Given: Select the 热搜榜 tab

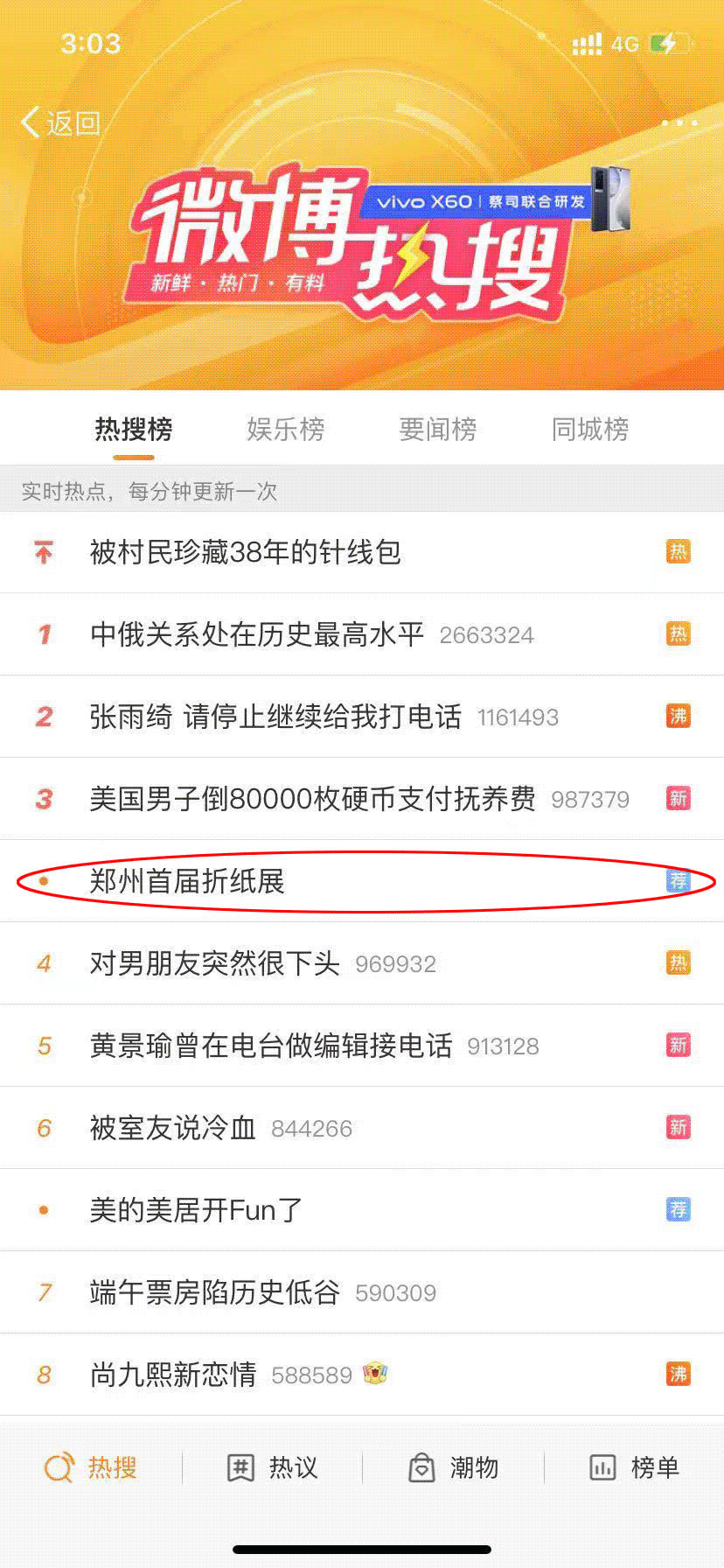Looking at the screenshot, I should tap(133, 430).
